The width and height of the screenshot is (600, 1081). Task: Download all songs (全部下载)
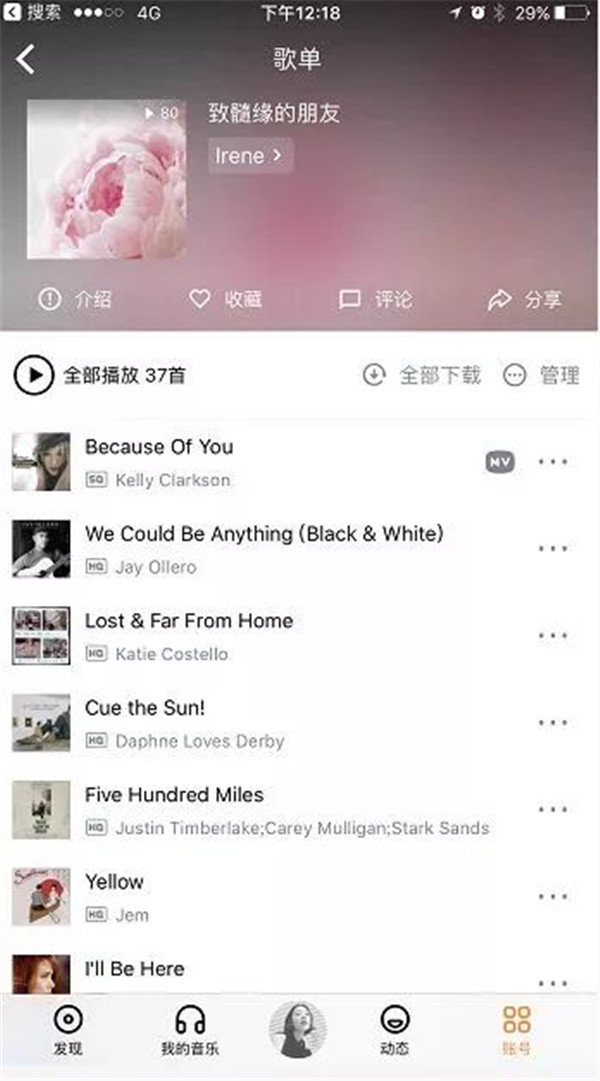421,375
